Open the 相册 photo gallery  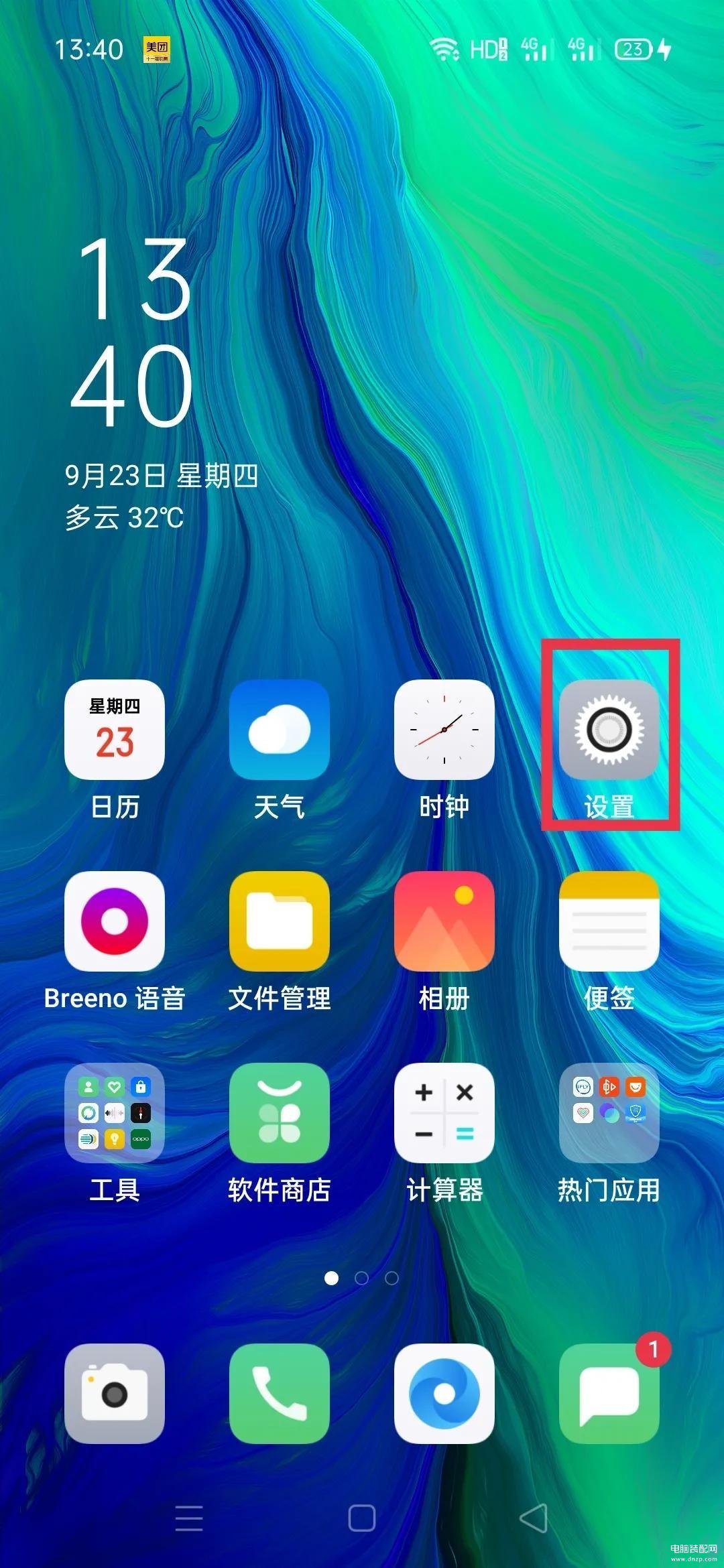click(444, 921)
